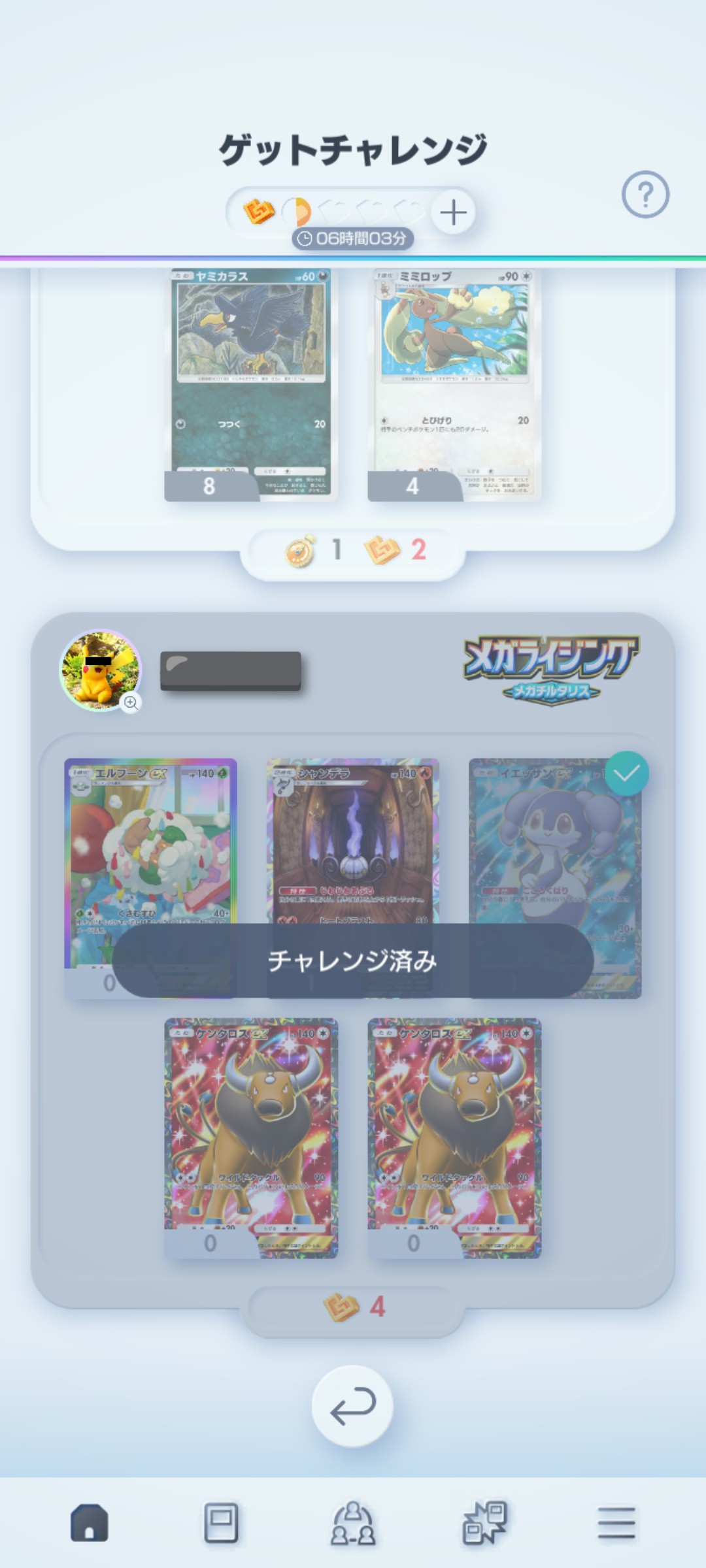Viewport: 706px width, 1568px height.
Task: Go back with the return arrow button
Action: point(352,1406)
